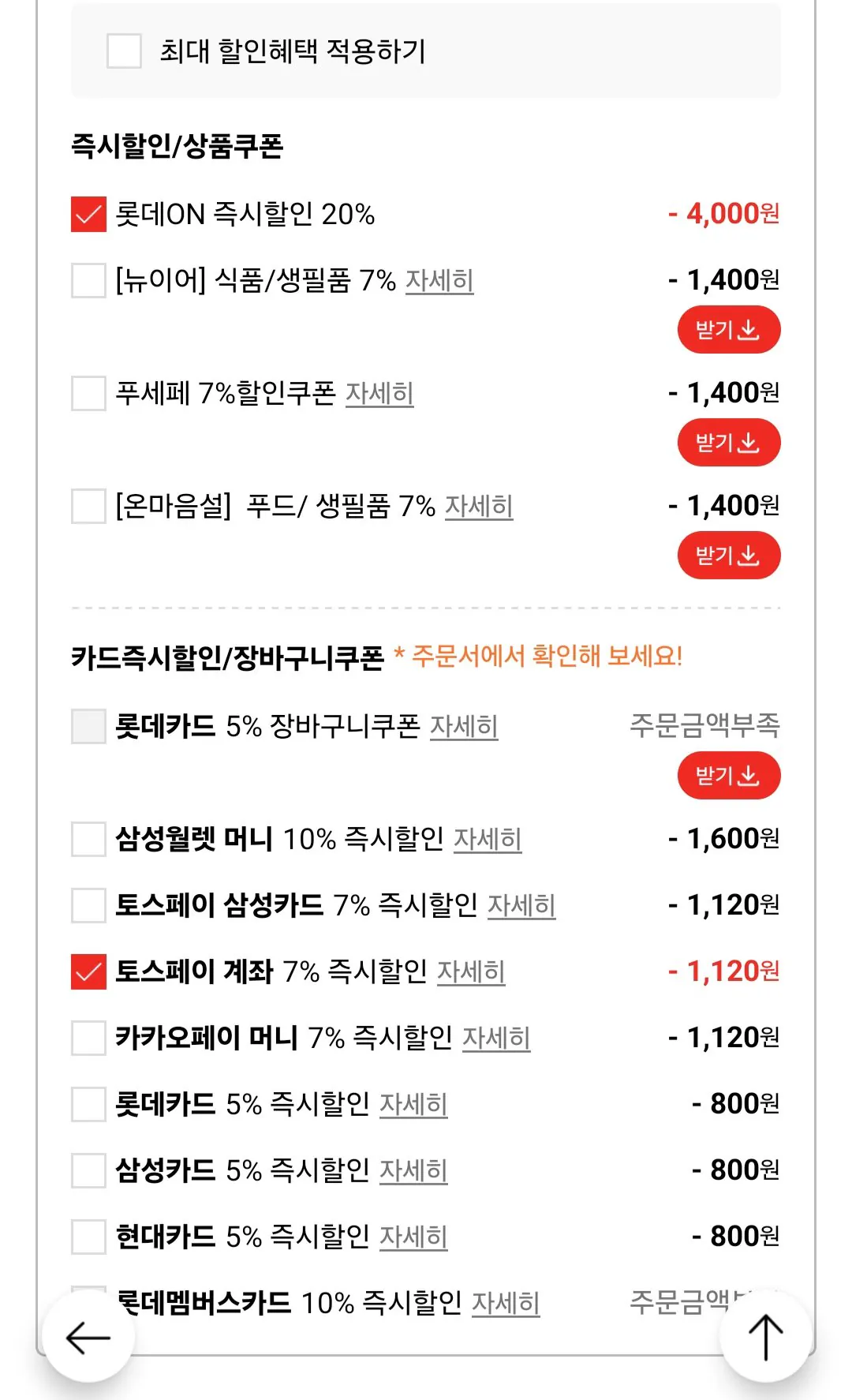This screenshot has width=852, height=1400.
Task: Open 자세히 for 푸세페 7%할인쿠폰
Action: point(379,393)
